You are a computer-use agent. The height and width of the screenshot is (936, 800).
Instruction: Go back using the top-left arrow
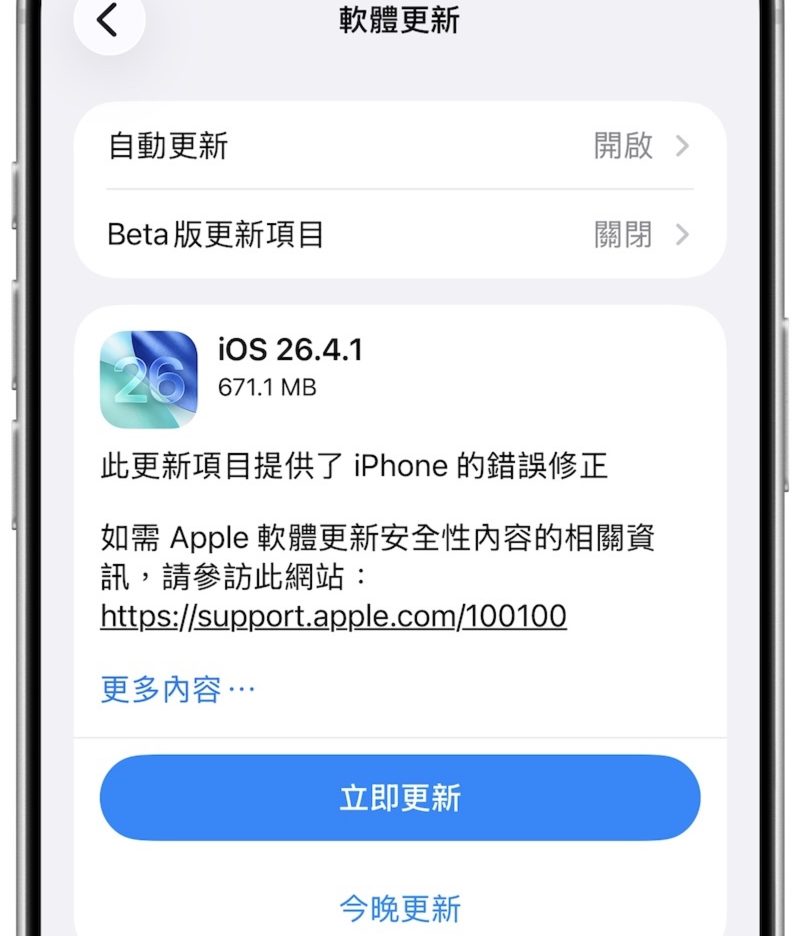(108, 20)
